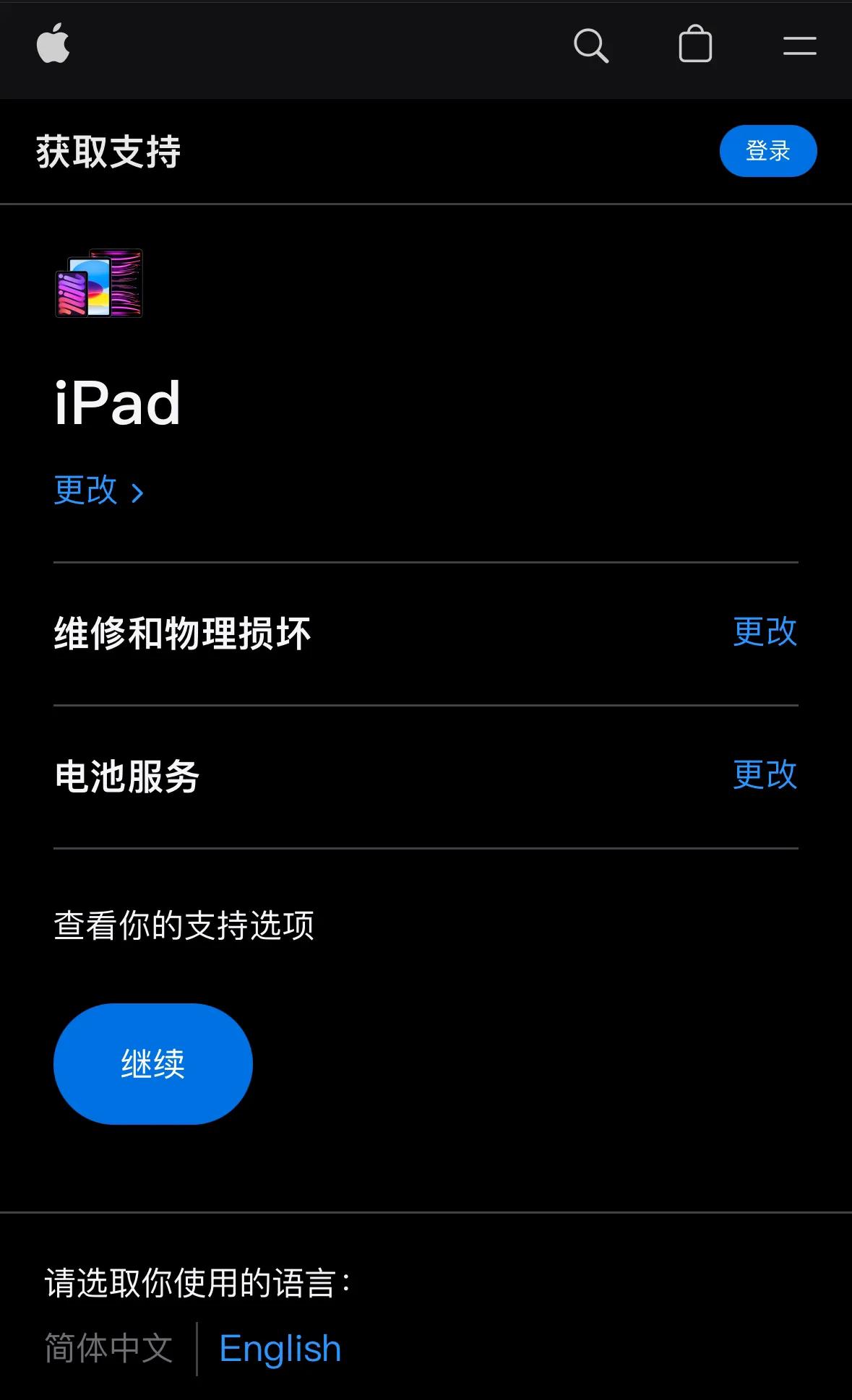Click the 电池服务 section heading
The image size is (852, 1400).
124,776
